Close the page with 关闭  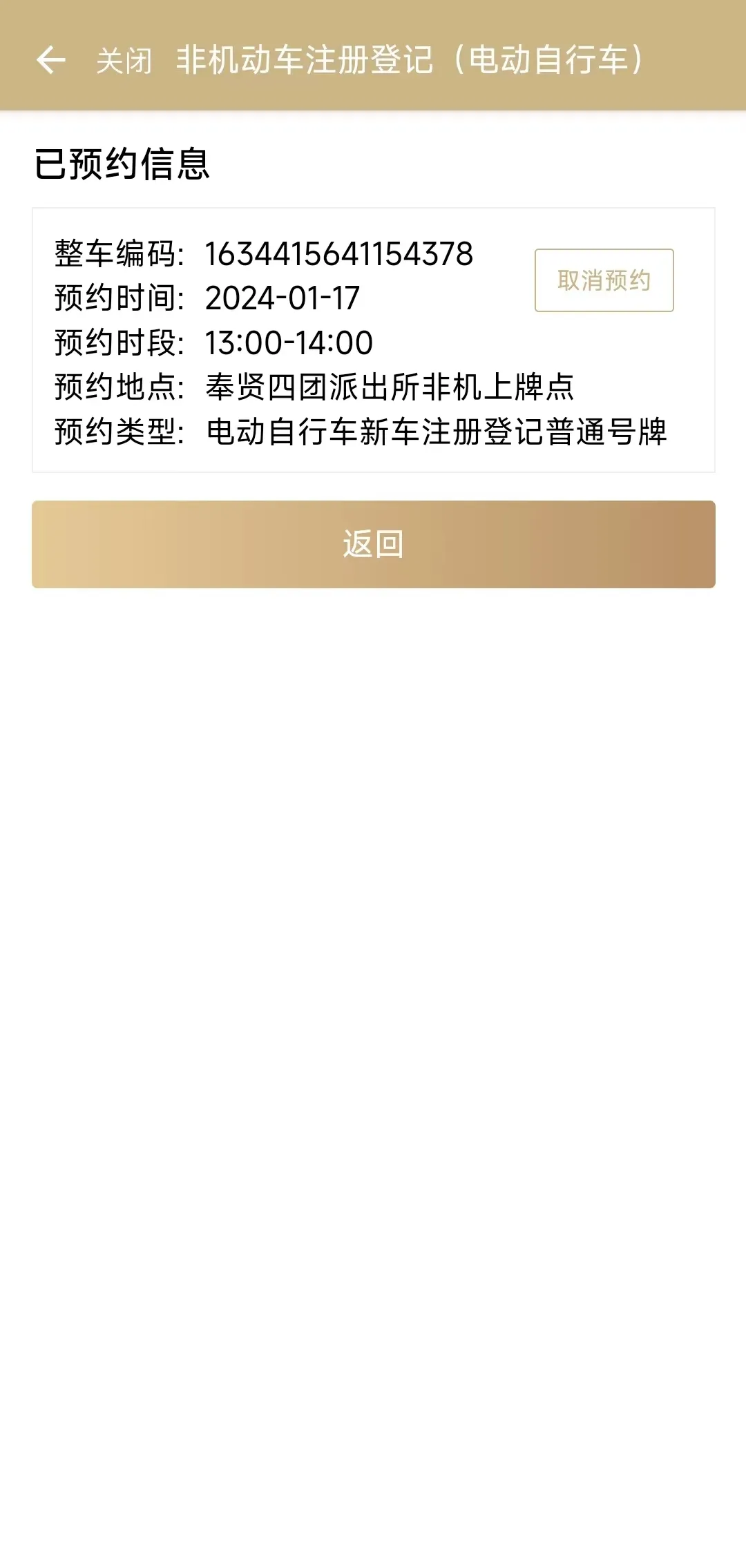click(124, 61)
